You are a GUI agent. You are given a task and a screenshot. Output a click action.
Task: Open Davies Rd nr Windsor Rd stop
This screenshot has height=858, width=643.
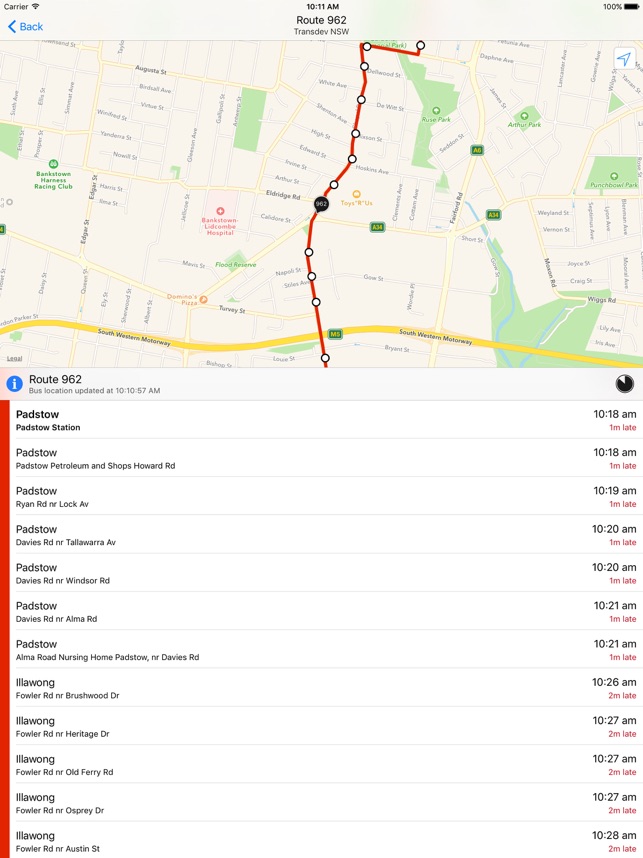point(320,573)
